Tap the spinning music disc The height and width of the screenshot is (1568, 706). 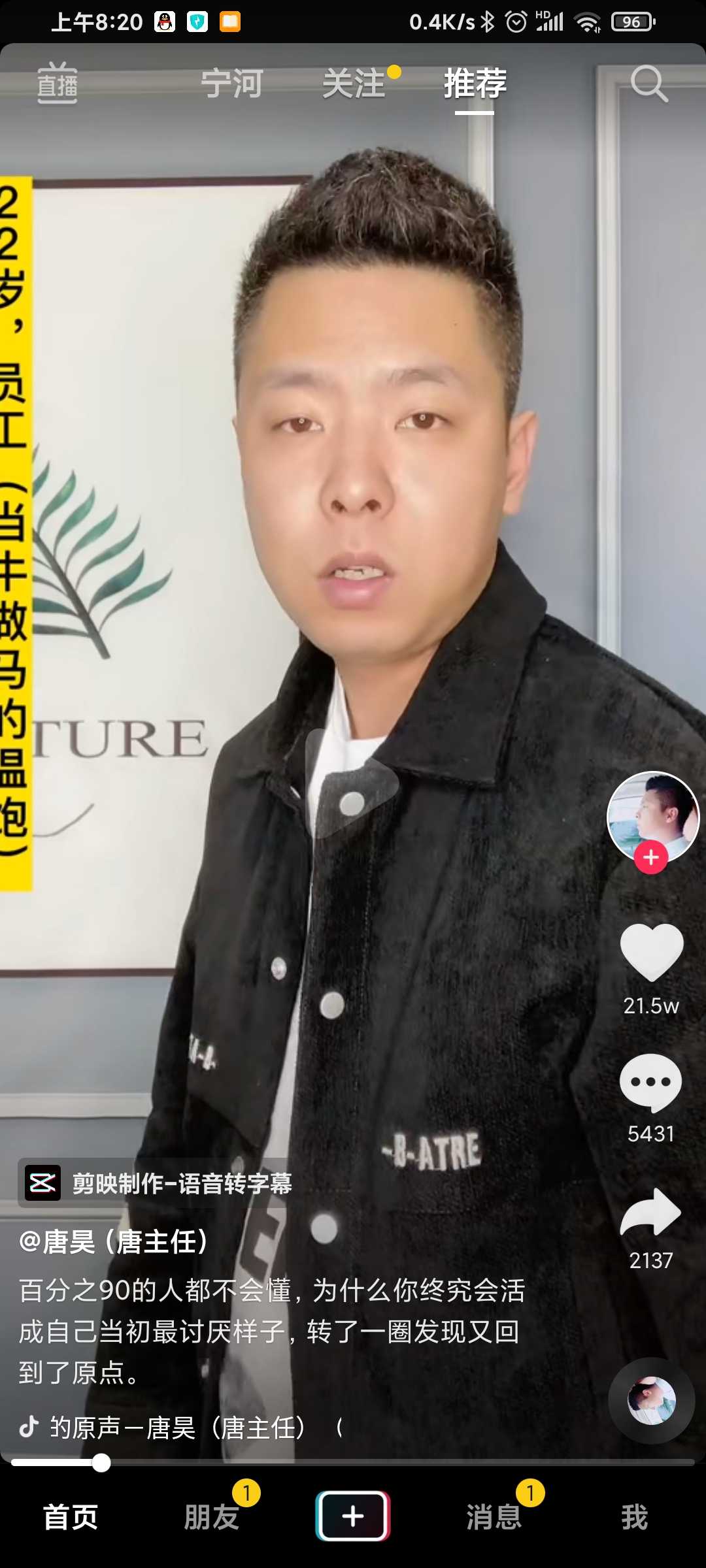pyautogui.click(x=651, y=1401)
